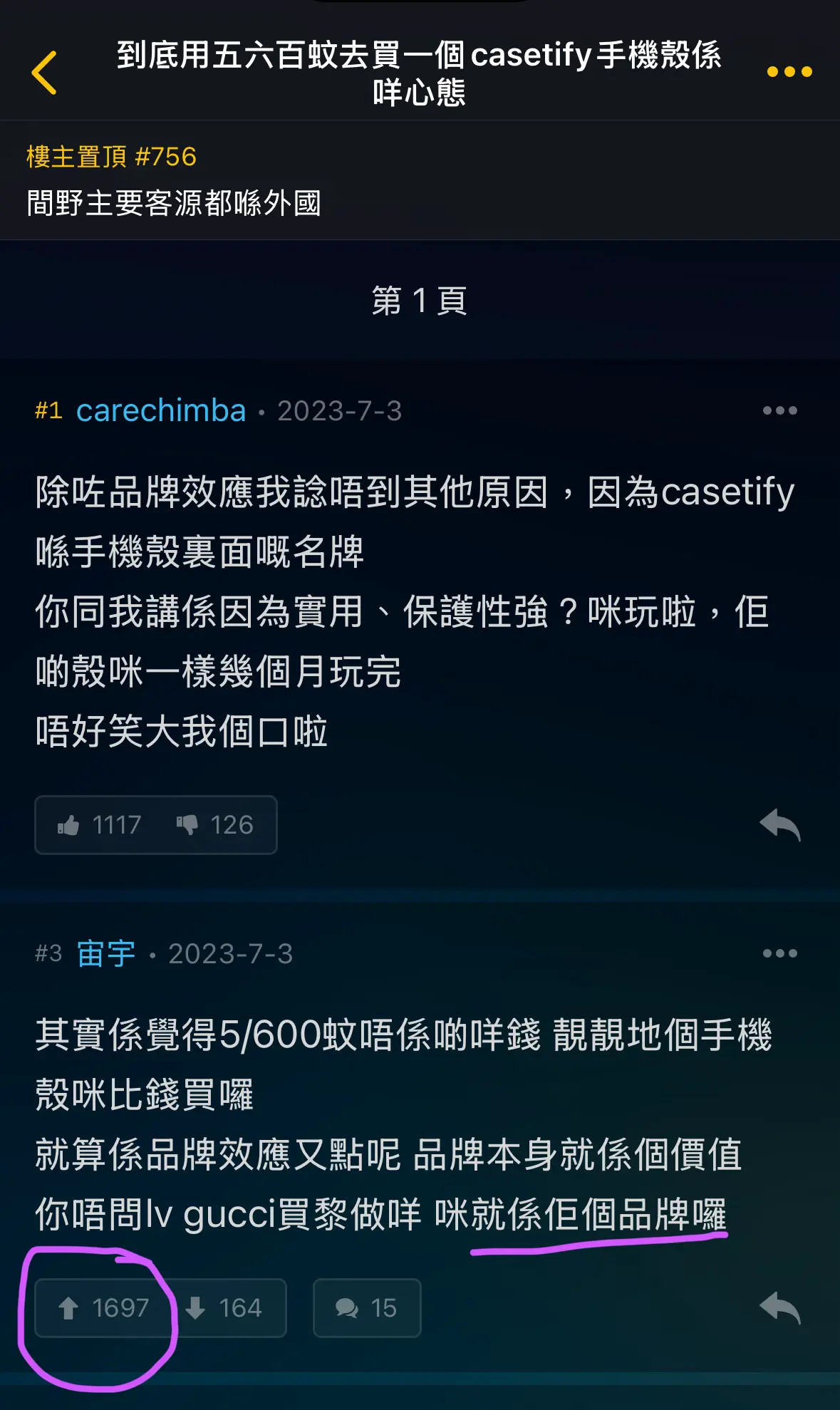Viewport: 840px width, 1410px height.
Task: Open the thread's yellow overflow menu
Action: [x=789, y=71]
